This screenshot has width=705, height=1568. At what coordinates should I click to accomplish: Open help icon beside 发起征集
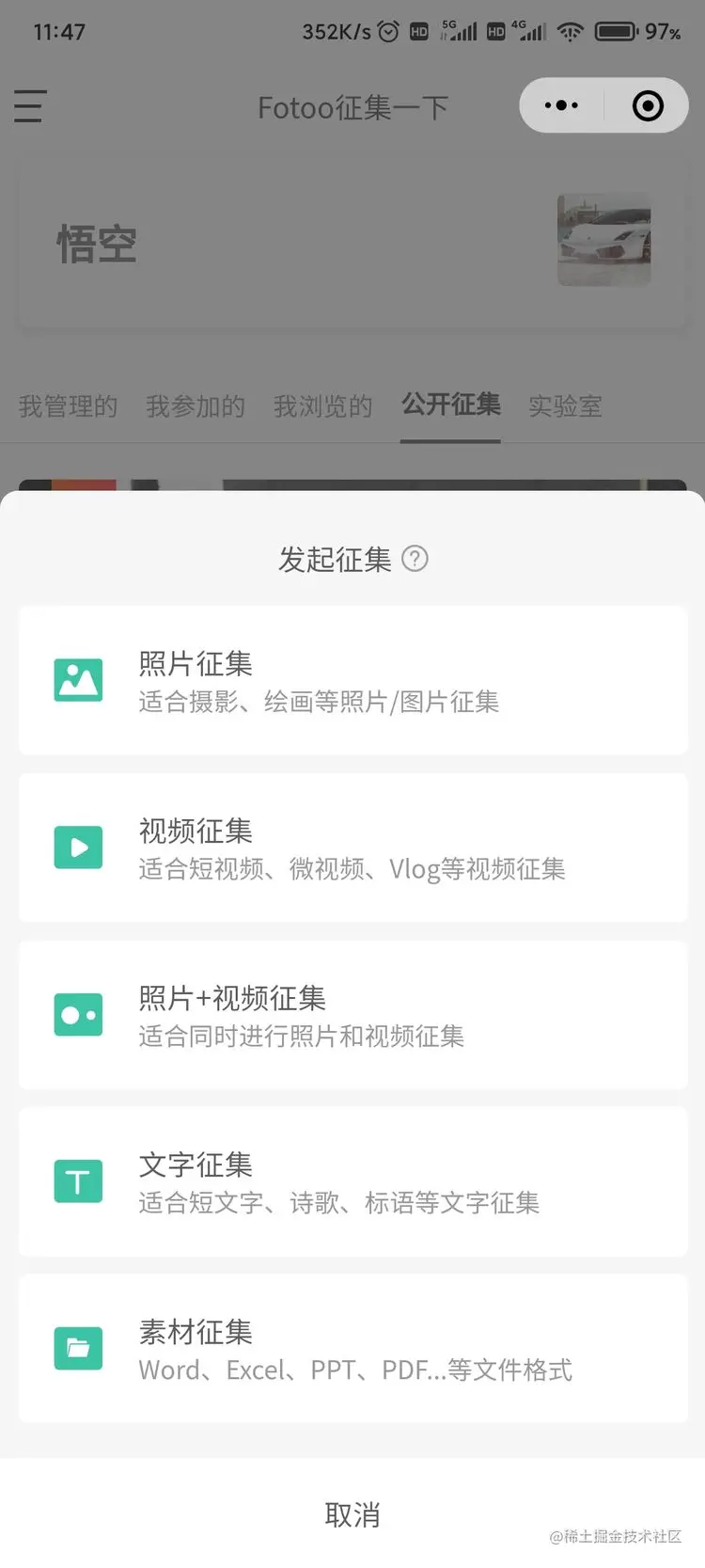[x=415, y=559]
